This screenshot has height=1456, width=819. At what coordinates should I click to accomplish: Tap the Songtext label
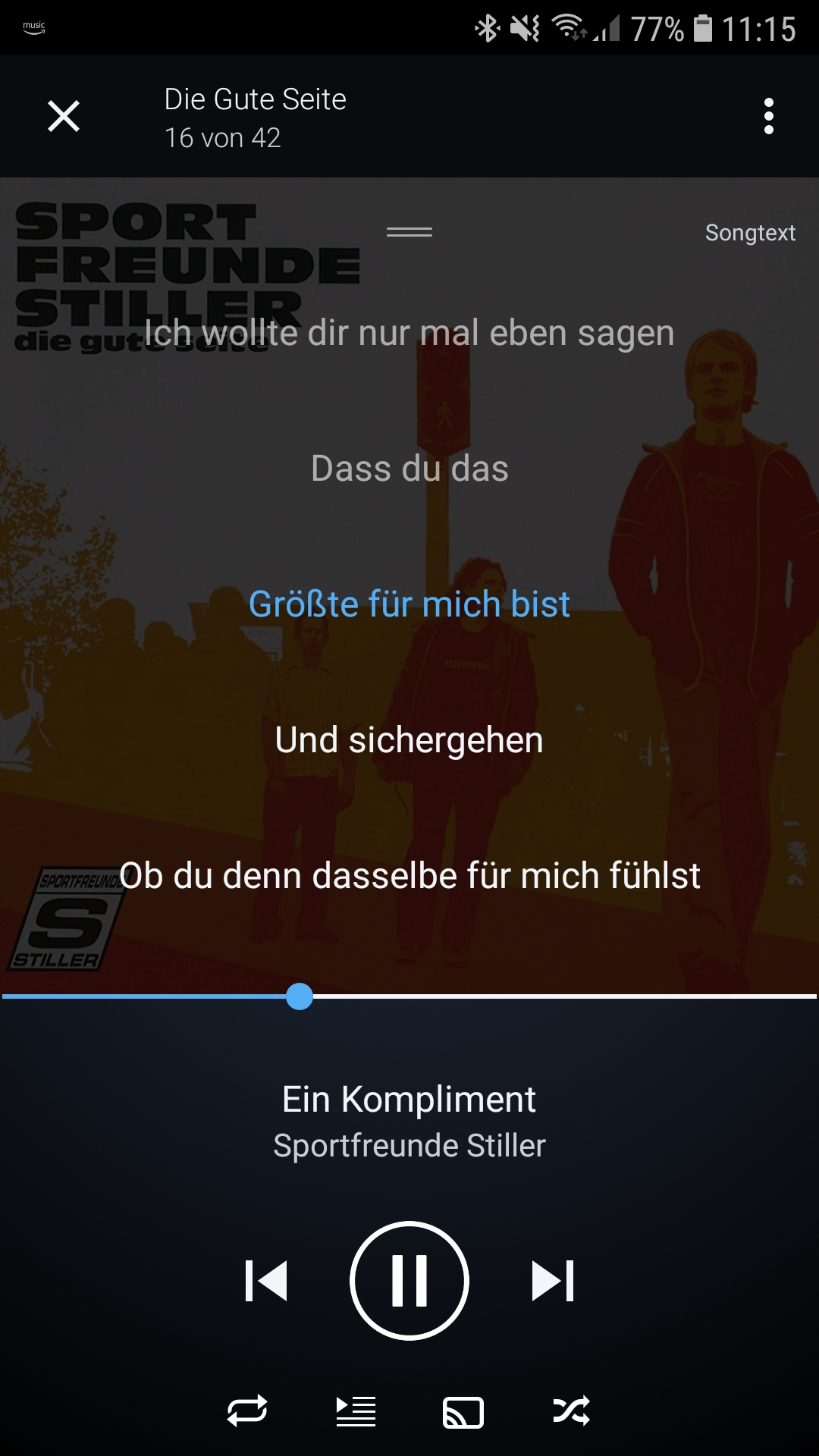(749, 233)
